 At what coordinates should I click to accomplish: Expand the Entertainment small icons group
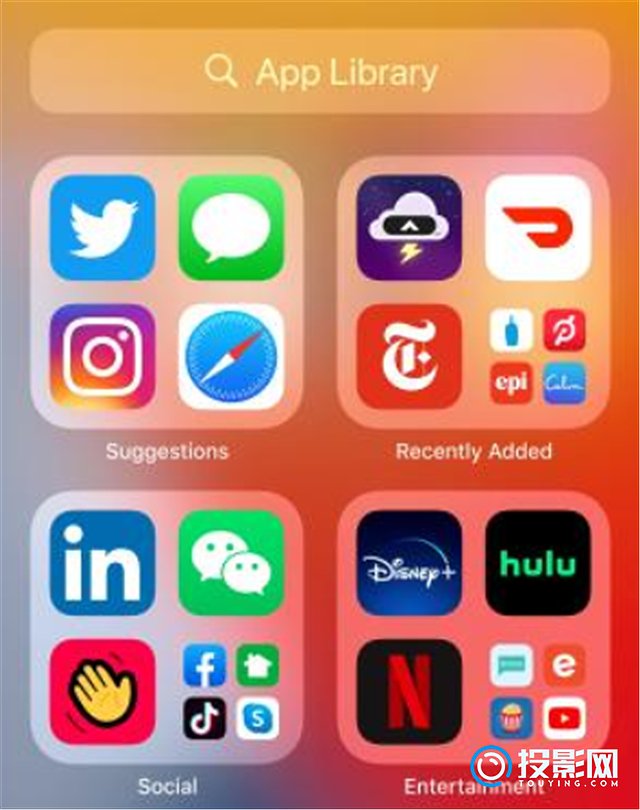(538, 692)
